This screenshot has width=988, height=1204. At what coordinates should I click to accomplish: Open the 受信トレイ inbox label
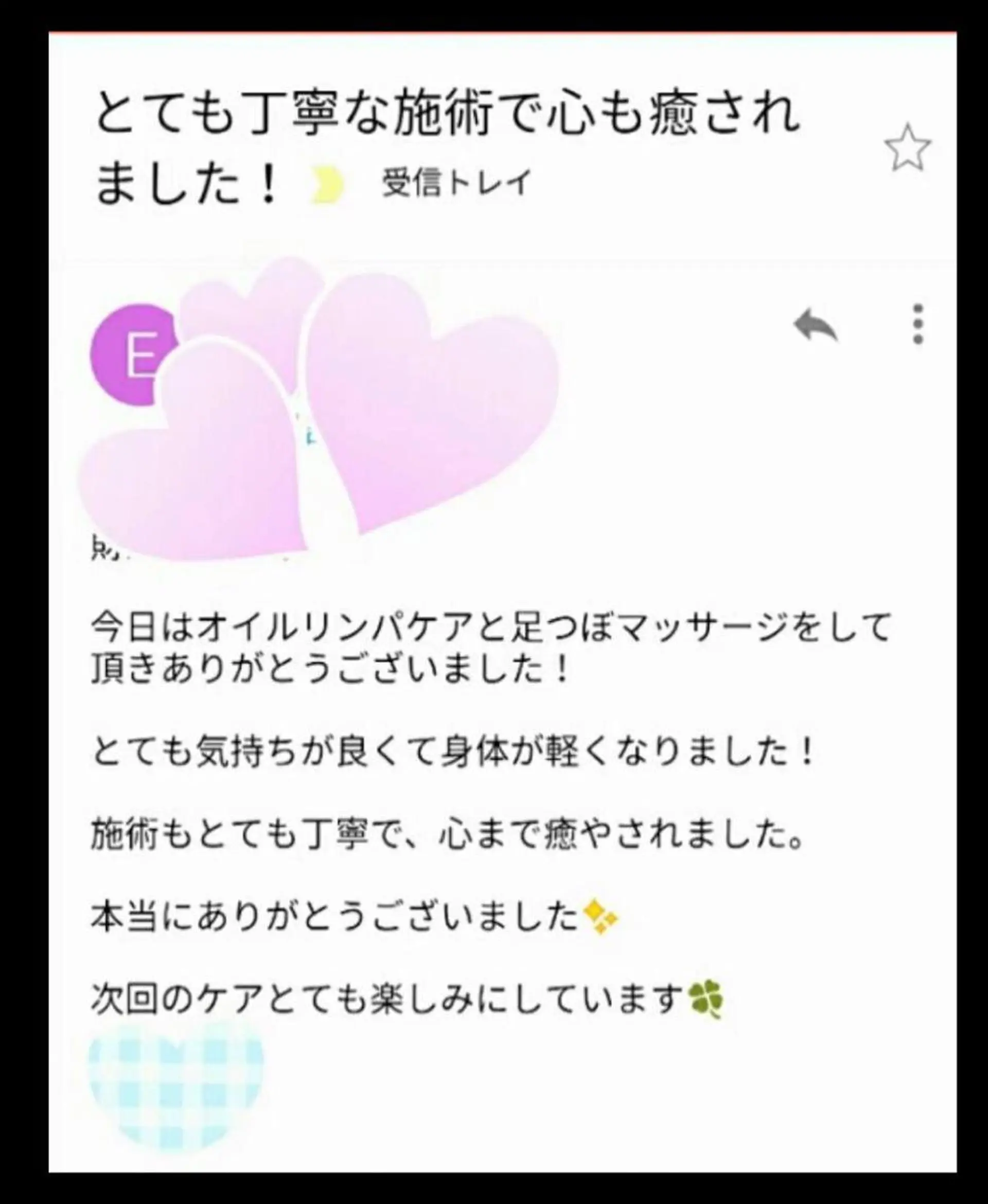(x=455, y=181)
